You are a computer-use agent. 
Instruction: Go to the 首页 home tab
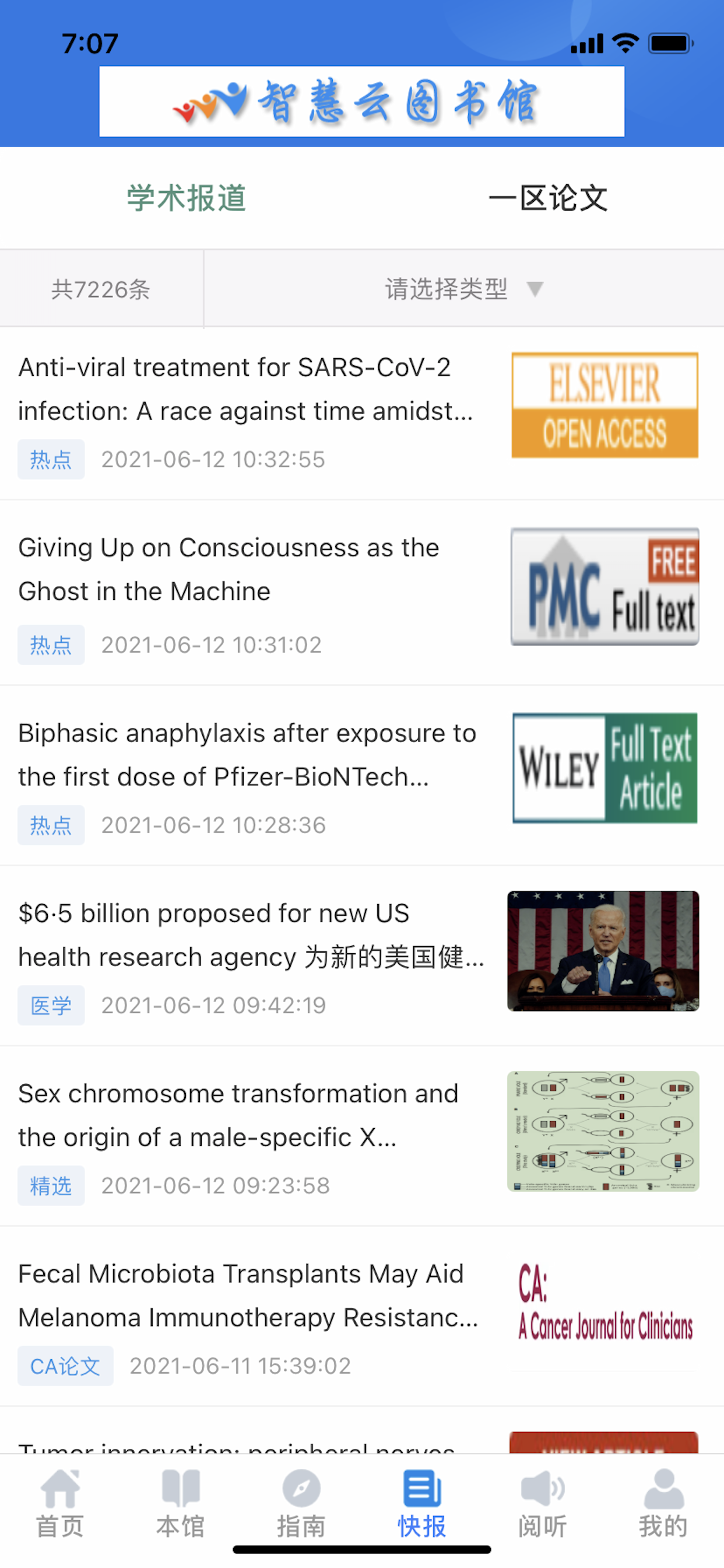[x=59, y=1502]
